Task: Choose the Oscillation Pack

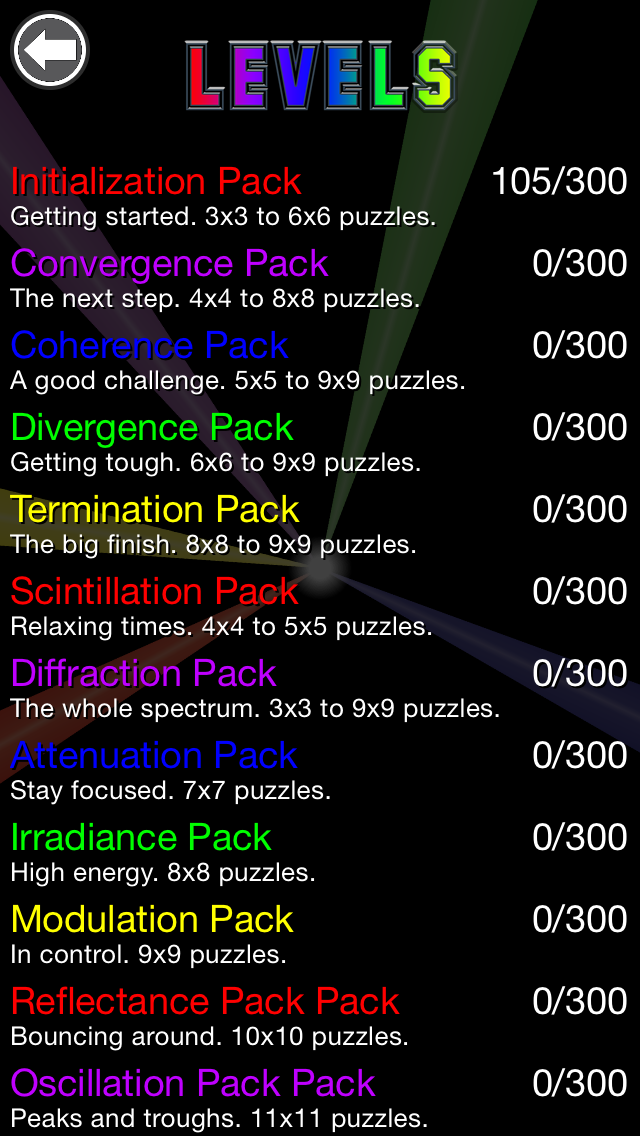Action: pyautogui.click(x=193, y=1085)
